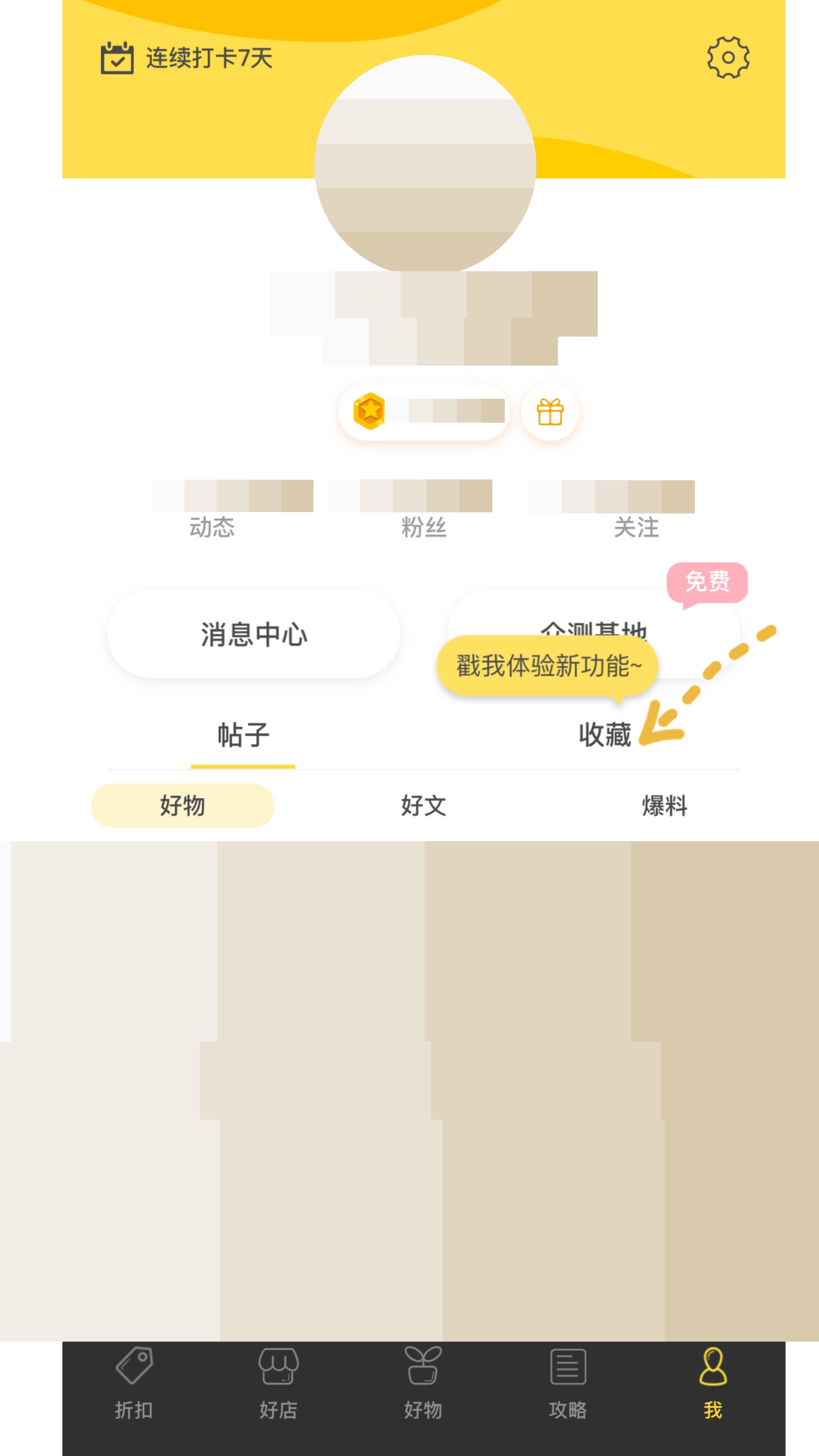This screenshot has height=1456, width=819.
Task: Tap the 连续打卡7天 check-in calendar
Action: click(187, 58)
